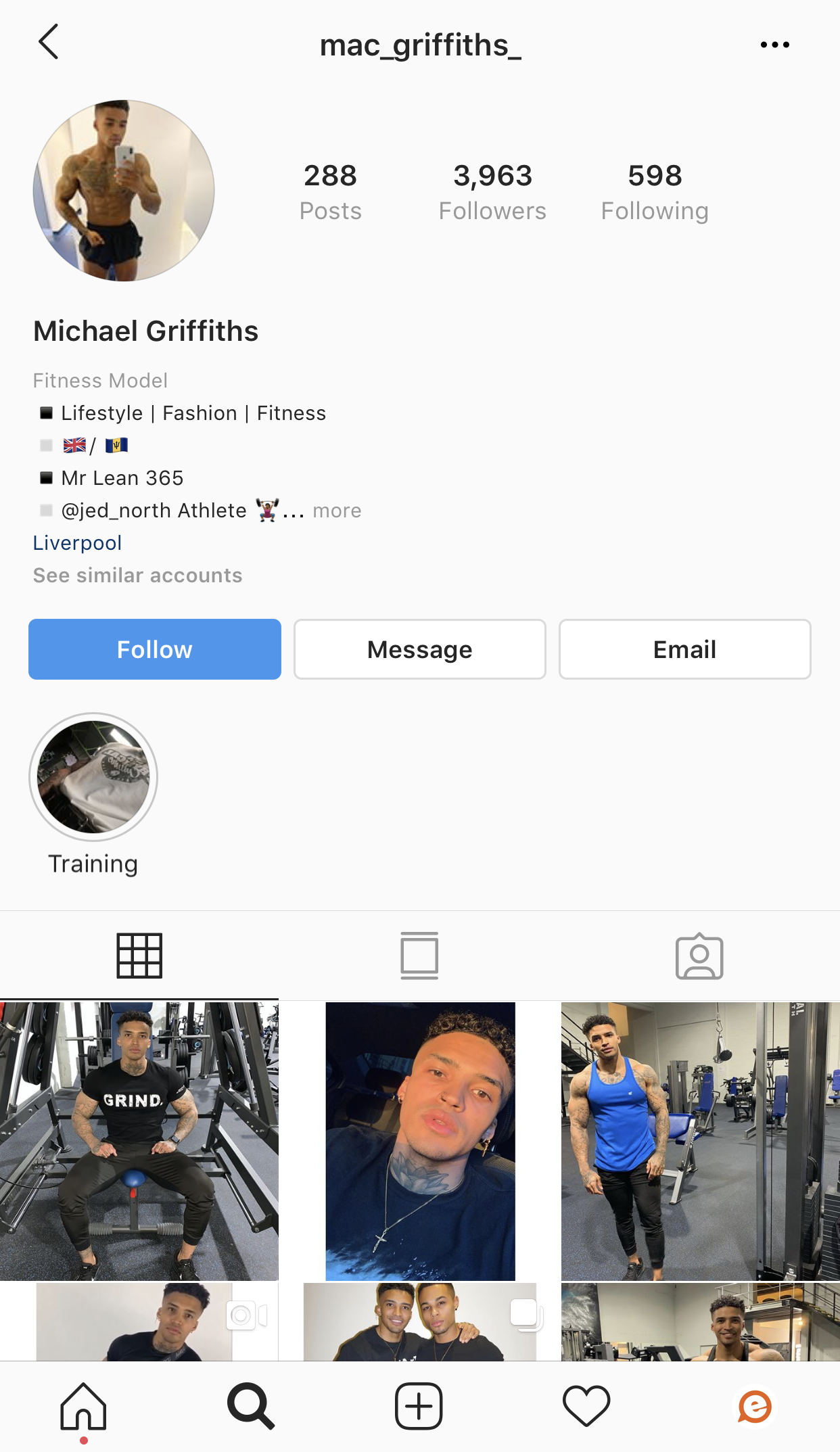View the 3,963 followers list
The height and width of the screenshot is (1452, 840).
492,193
